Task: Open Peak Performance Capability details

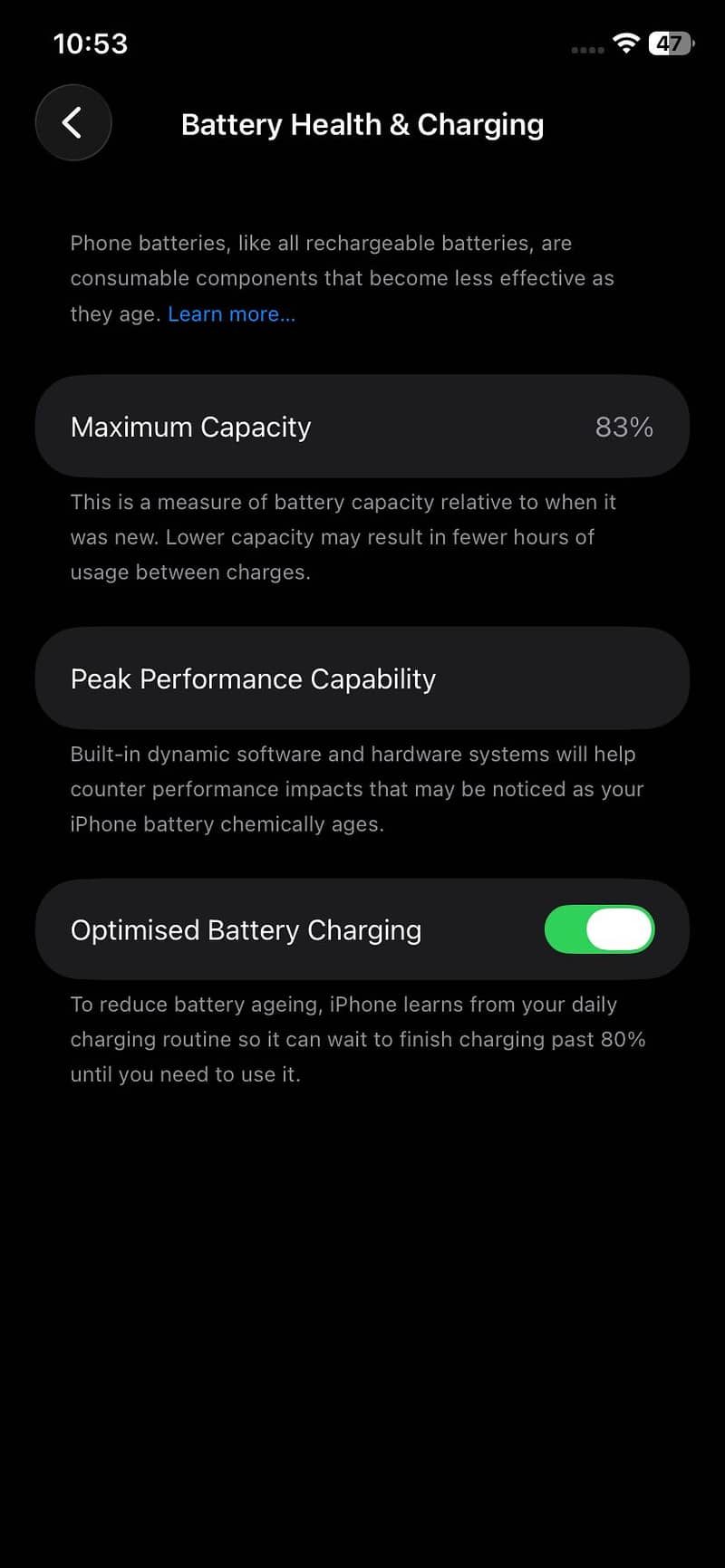Action: [362, 678]
